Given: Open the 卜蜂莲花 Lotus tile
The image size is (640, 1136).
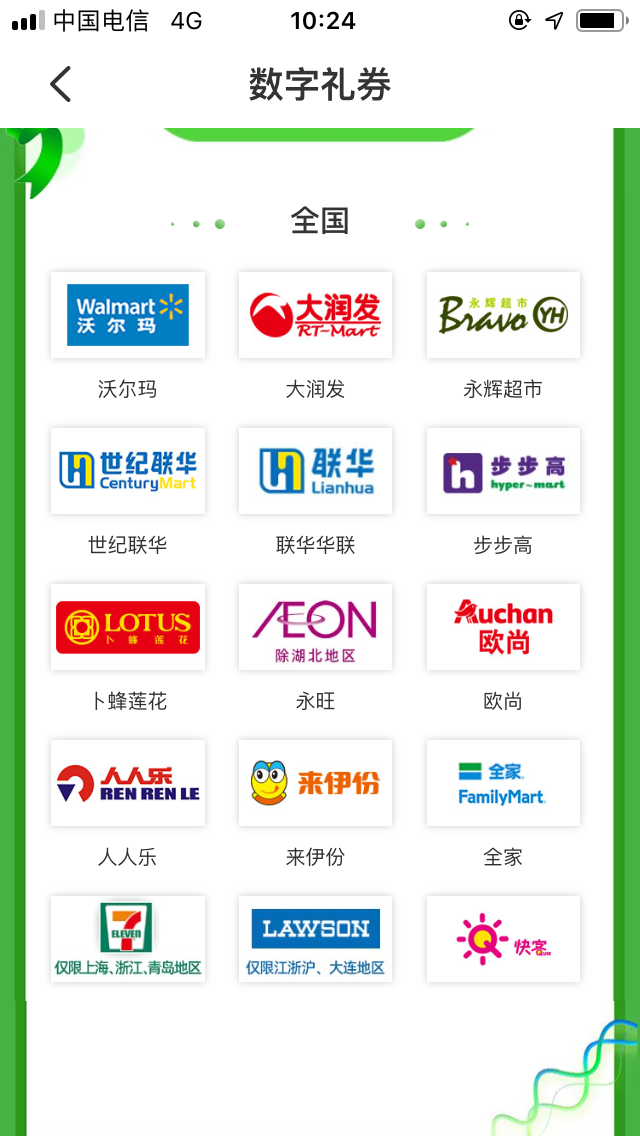Looking at the screenshot, I should (x=128, y=627).
